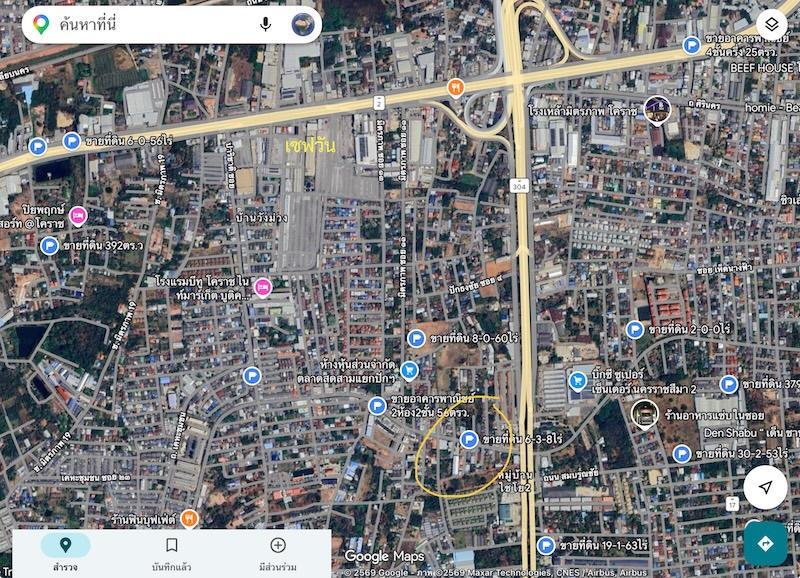The width and height of the screenshot is (800, 578).
Task: Open the map layers selector
Action: click(x=771, y=23)
